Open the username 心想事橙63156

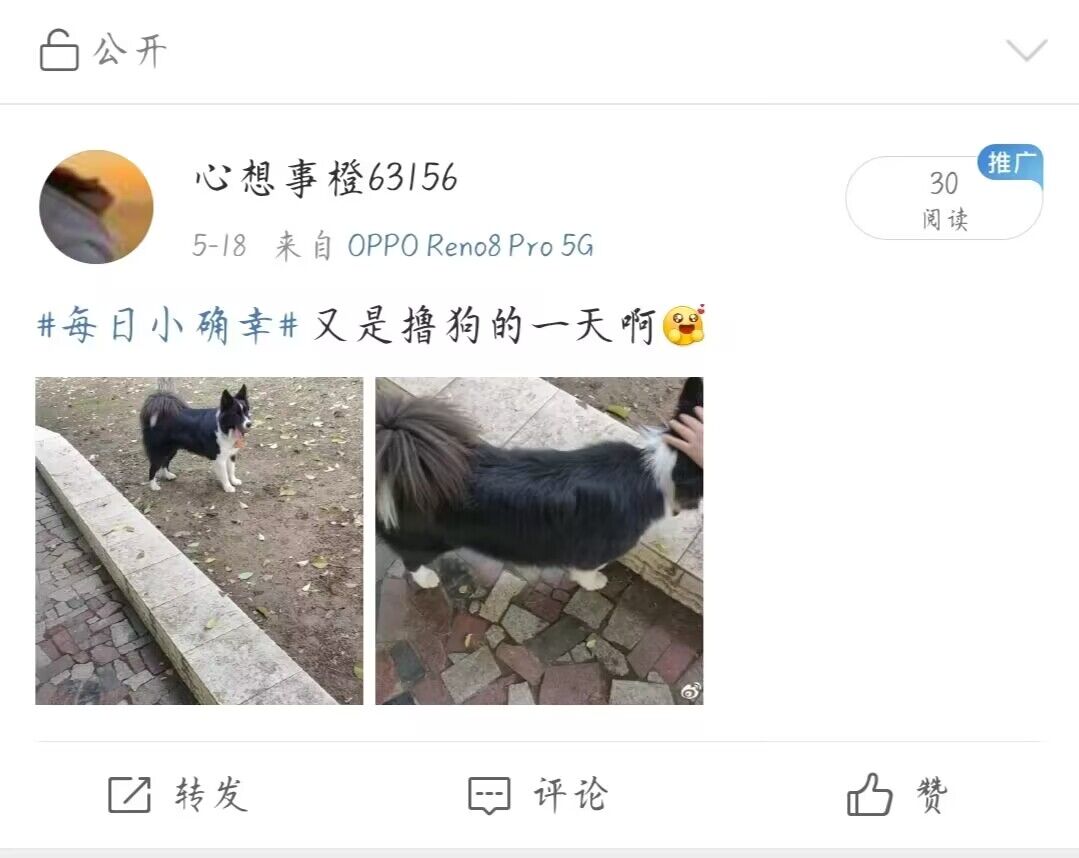[x=326, y=179]
